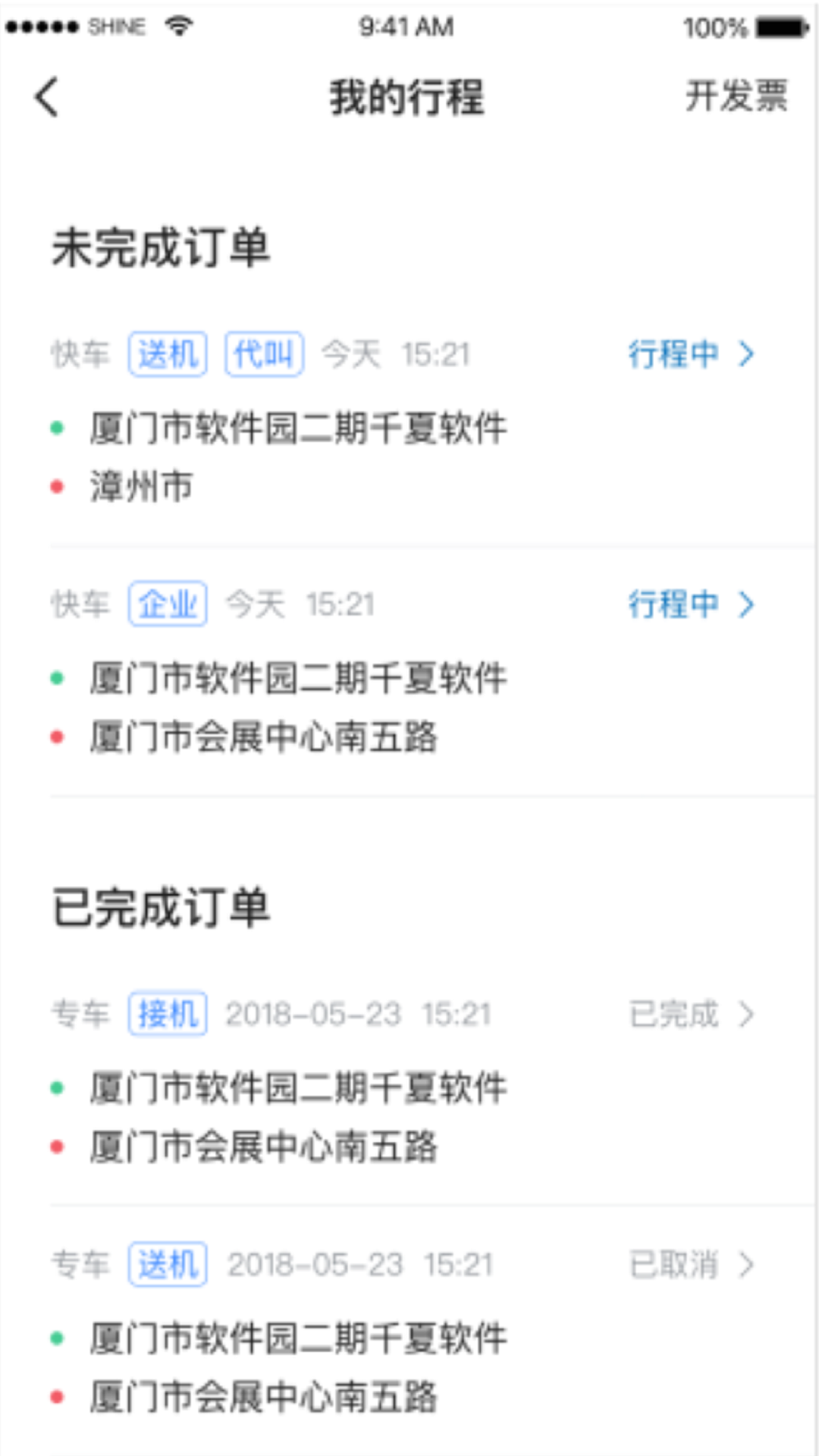Click the WiFi status icon
819x1456 pixels.
[x=177, y=25]
